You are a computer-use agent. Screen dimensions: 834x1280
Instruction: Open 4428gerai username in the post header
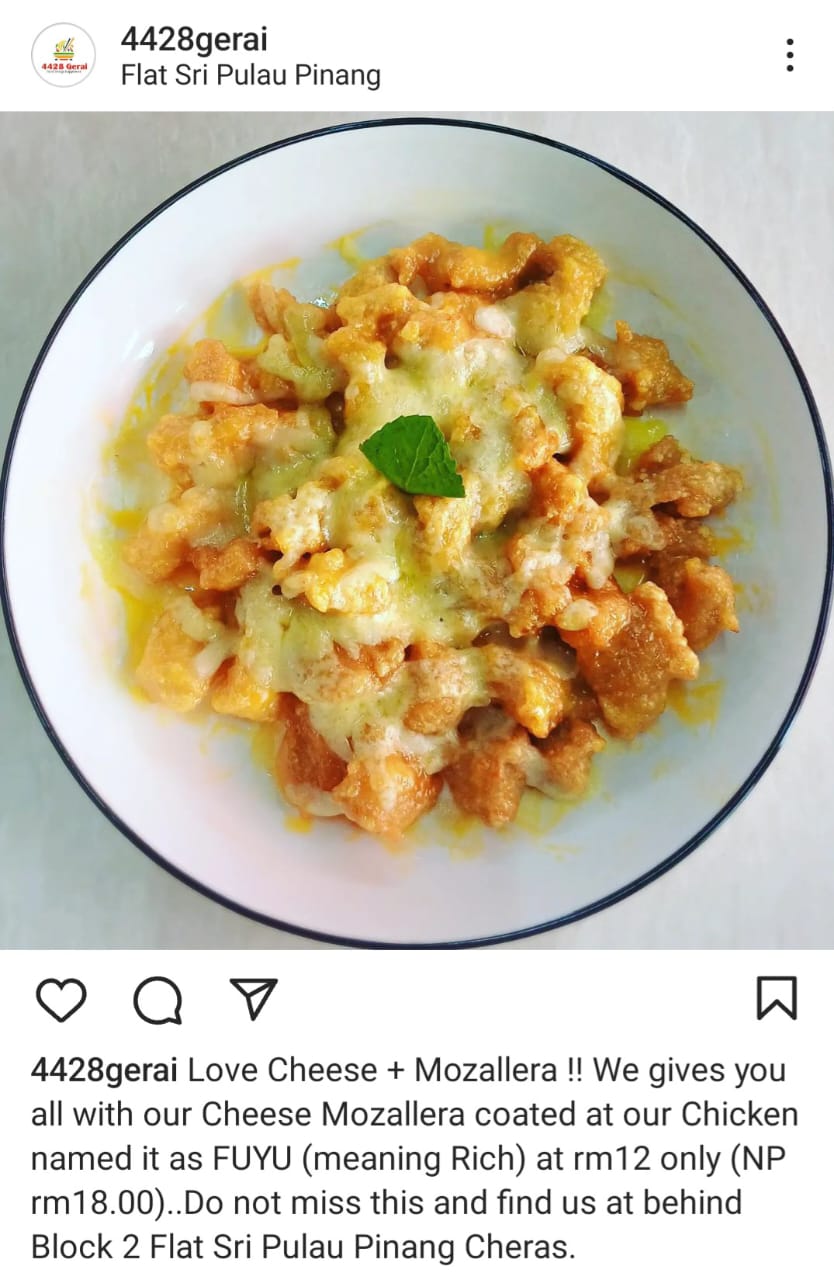(194, 38)
